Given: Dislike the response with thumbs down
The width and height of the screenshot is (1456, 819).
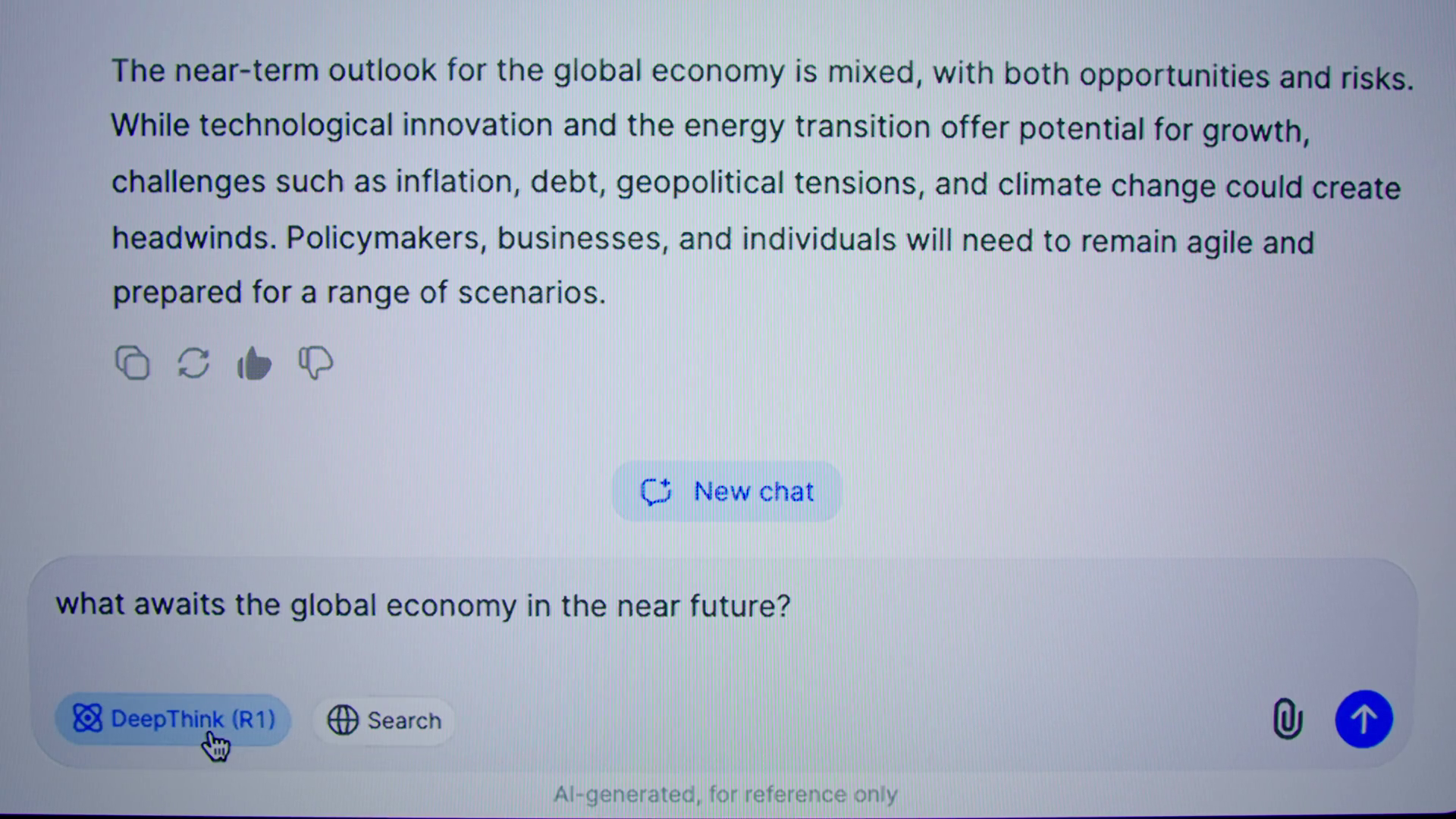Looking at the screenshot, I should pos(315,362).
